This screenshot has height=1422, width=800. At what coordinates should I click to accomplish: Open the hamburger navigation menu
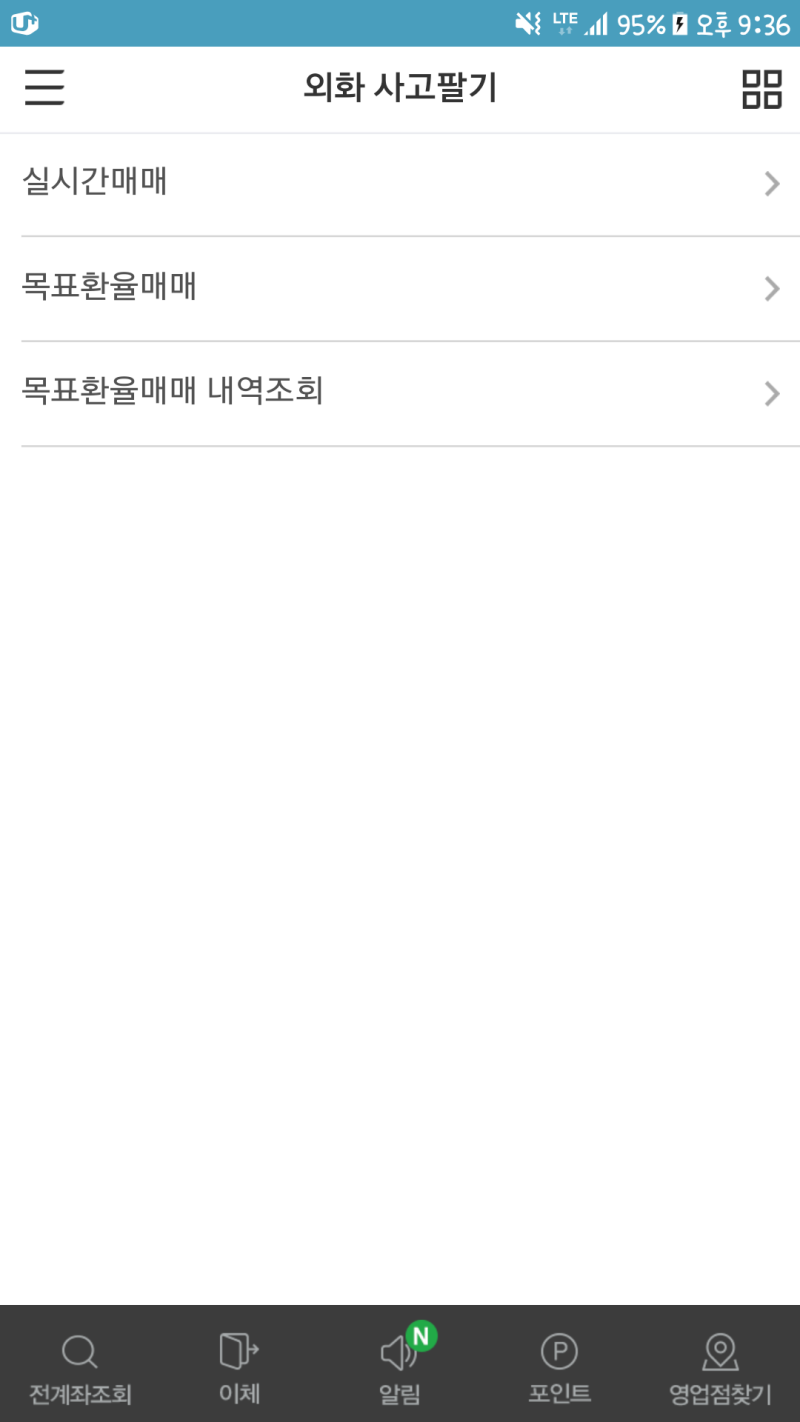(44, 89)
